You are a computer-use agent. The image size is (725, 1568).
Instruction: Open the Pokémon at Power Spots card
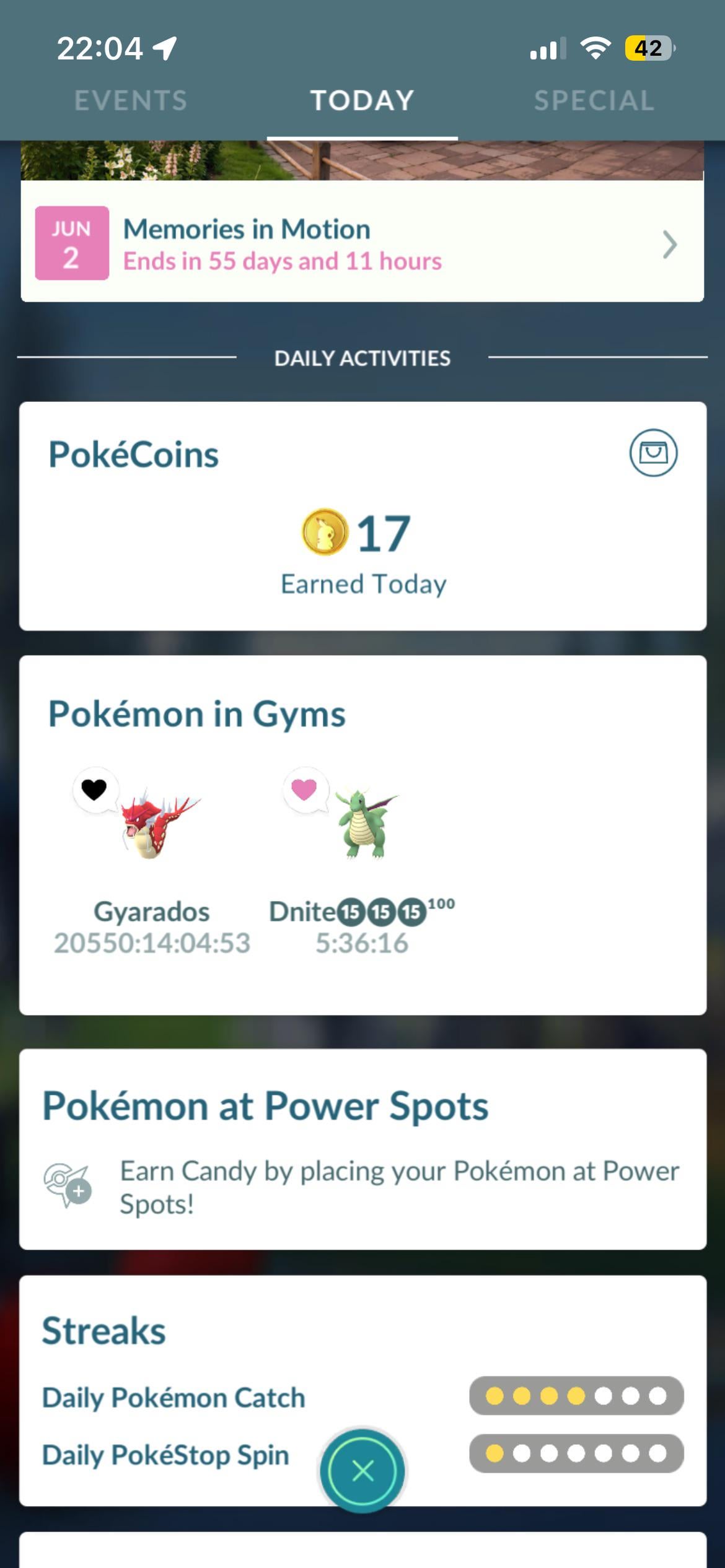(362, 1149)
